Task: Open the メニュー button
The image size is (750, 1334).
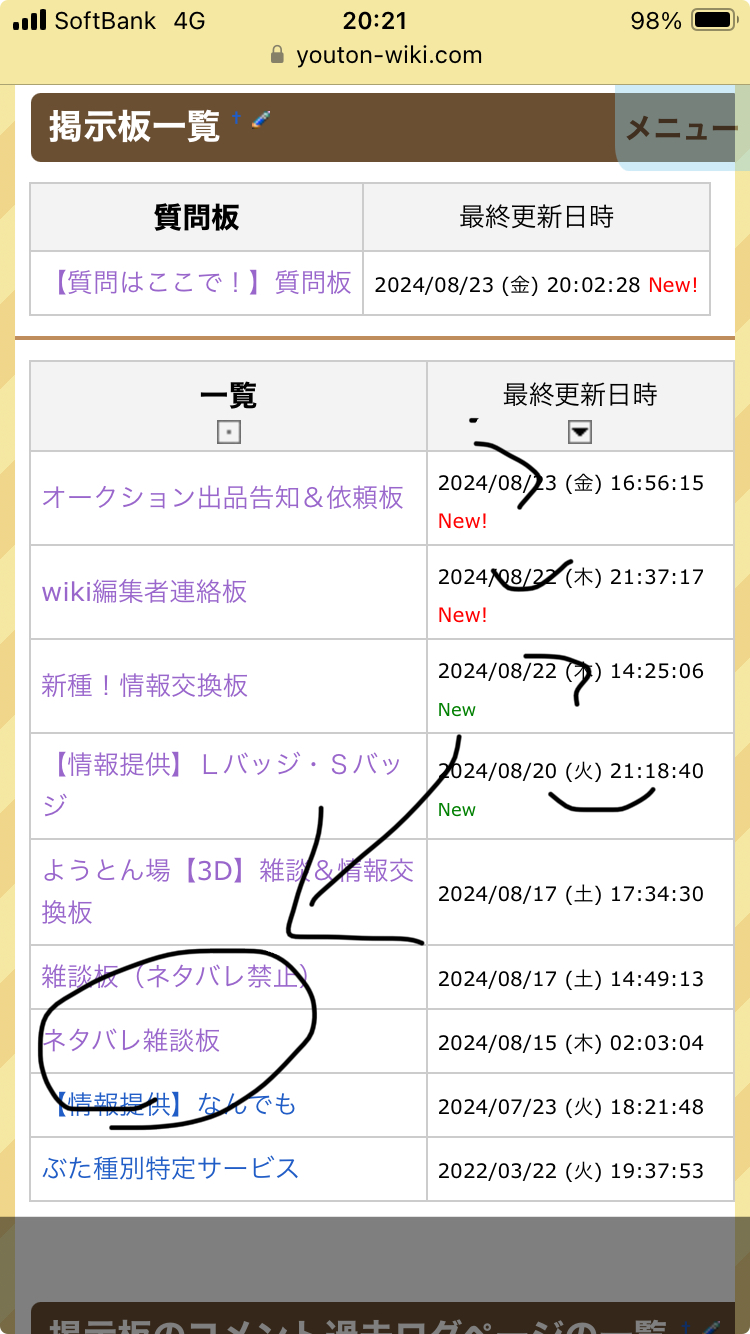Action: pos(681,128)
